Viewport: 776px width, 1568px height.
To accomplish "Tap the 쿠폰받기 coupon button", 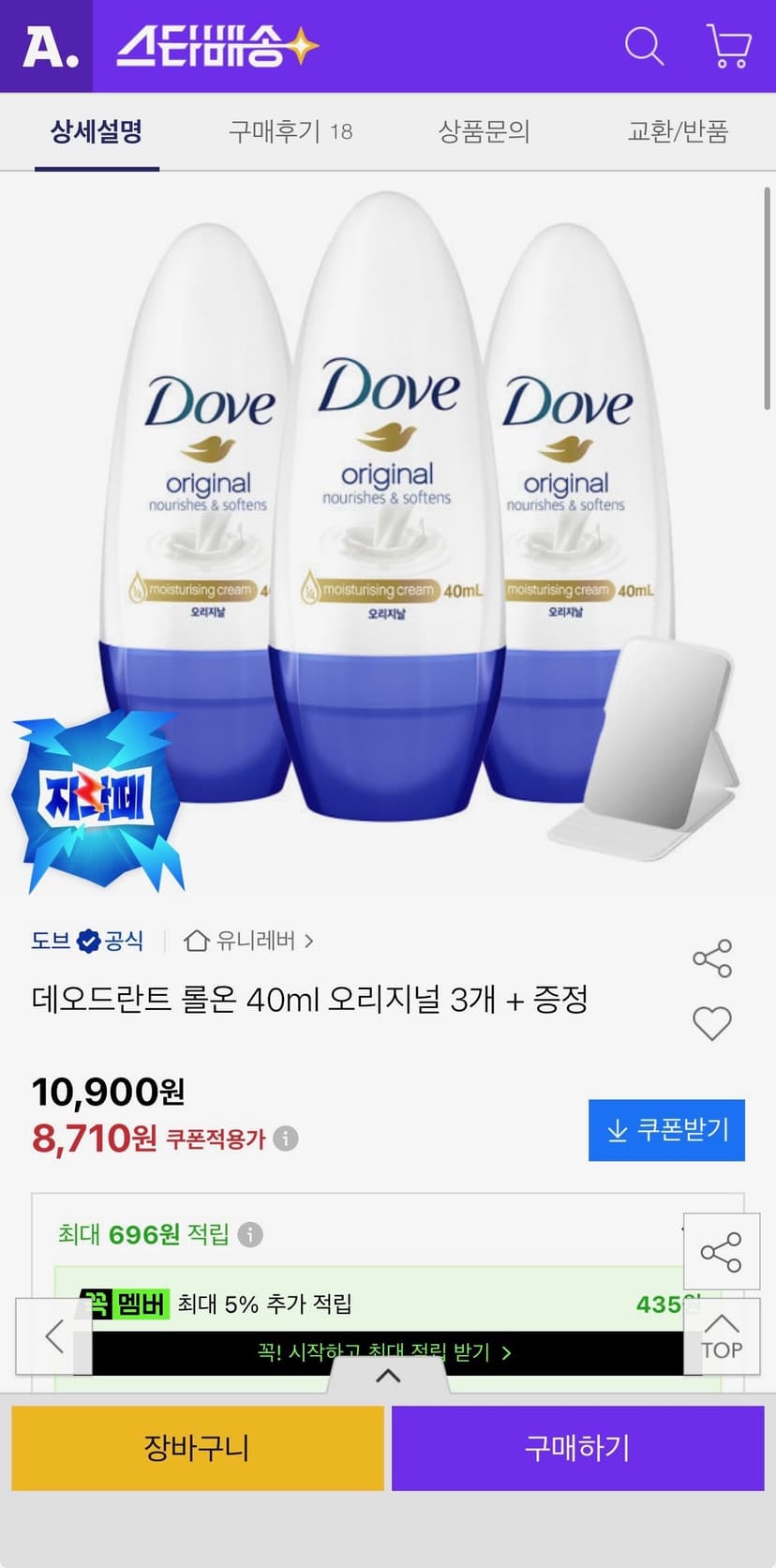I will click(666, 1130).
